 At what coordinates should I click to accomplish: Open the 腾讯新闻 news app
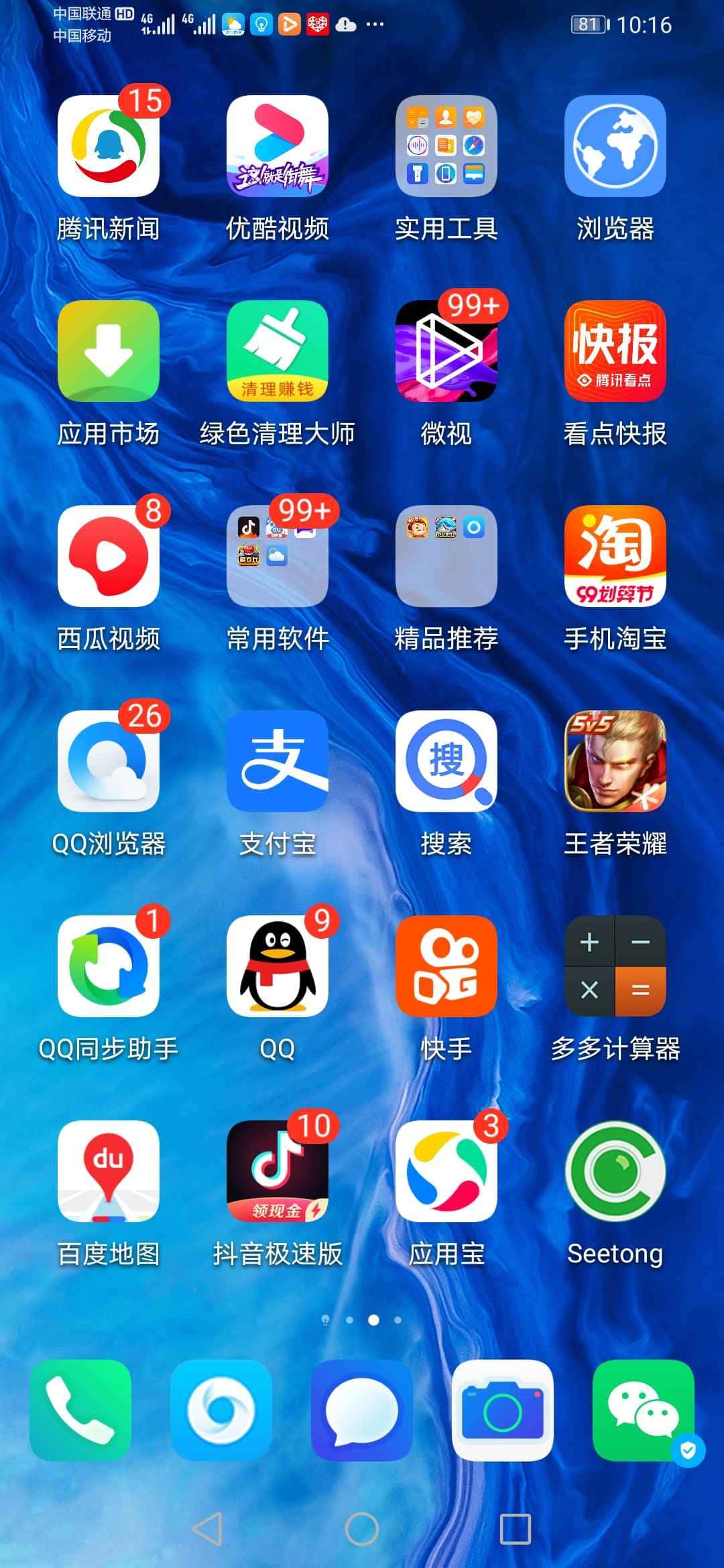coord(109,146)
